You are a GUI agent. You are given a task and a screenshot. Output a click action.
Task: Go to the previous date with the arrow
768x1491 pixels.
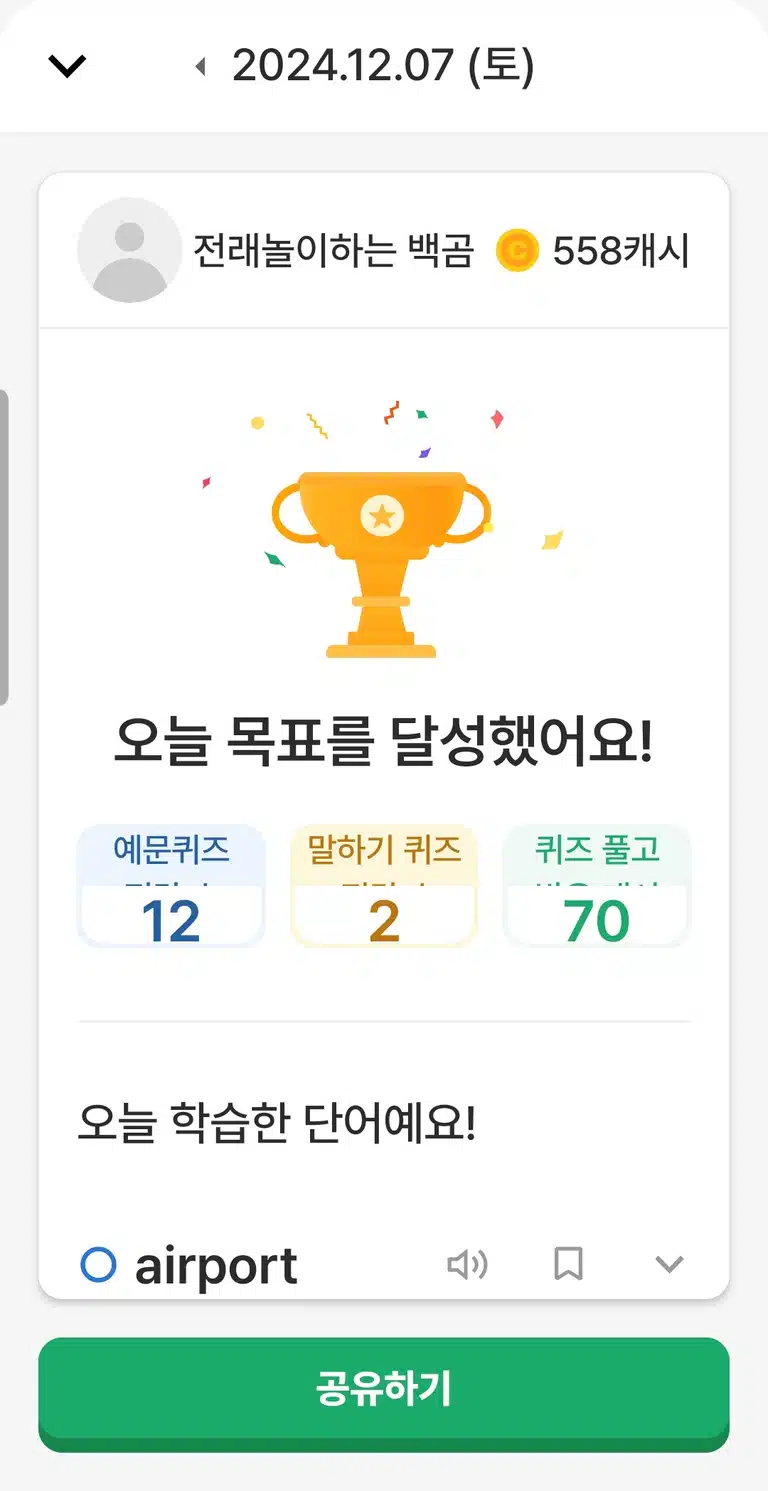[x=200, y=67]
